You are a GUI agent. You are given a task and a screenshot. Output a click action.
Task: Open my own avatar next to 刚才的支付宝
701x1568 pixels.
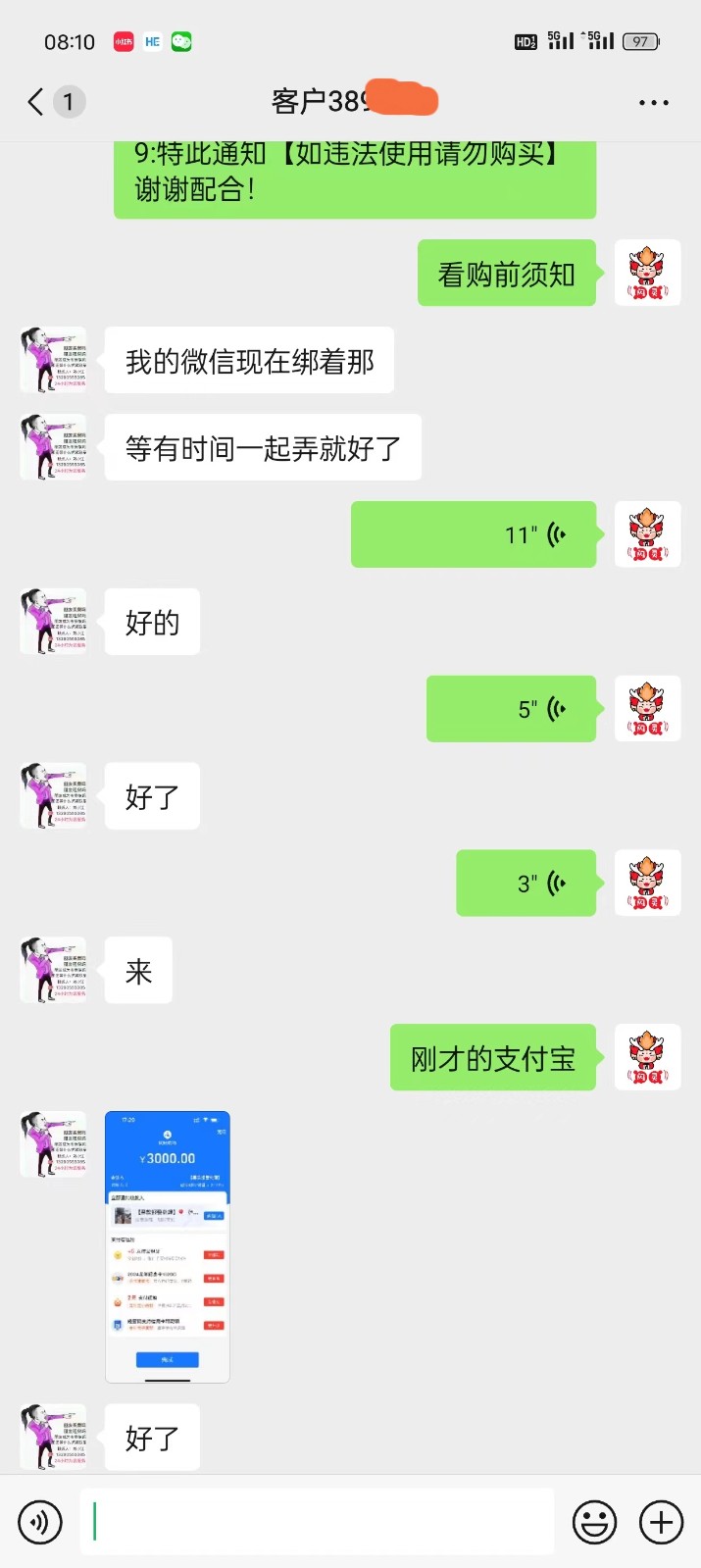pos(647,1057)
